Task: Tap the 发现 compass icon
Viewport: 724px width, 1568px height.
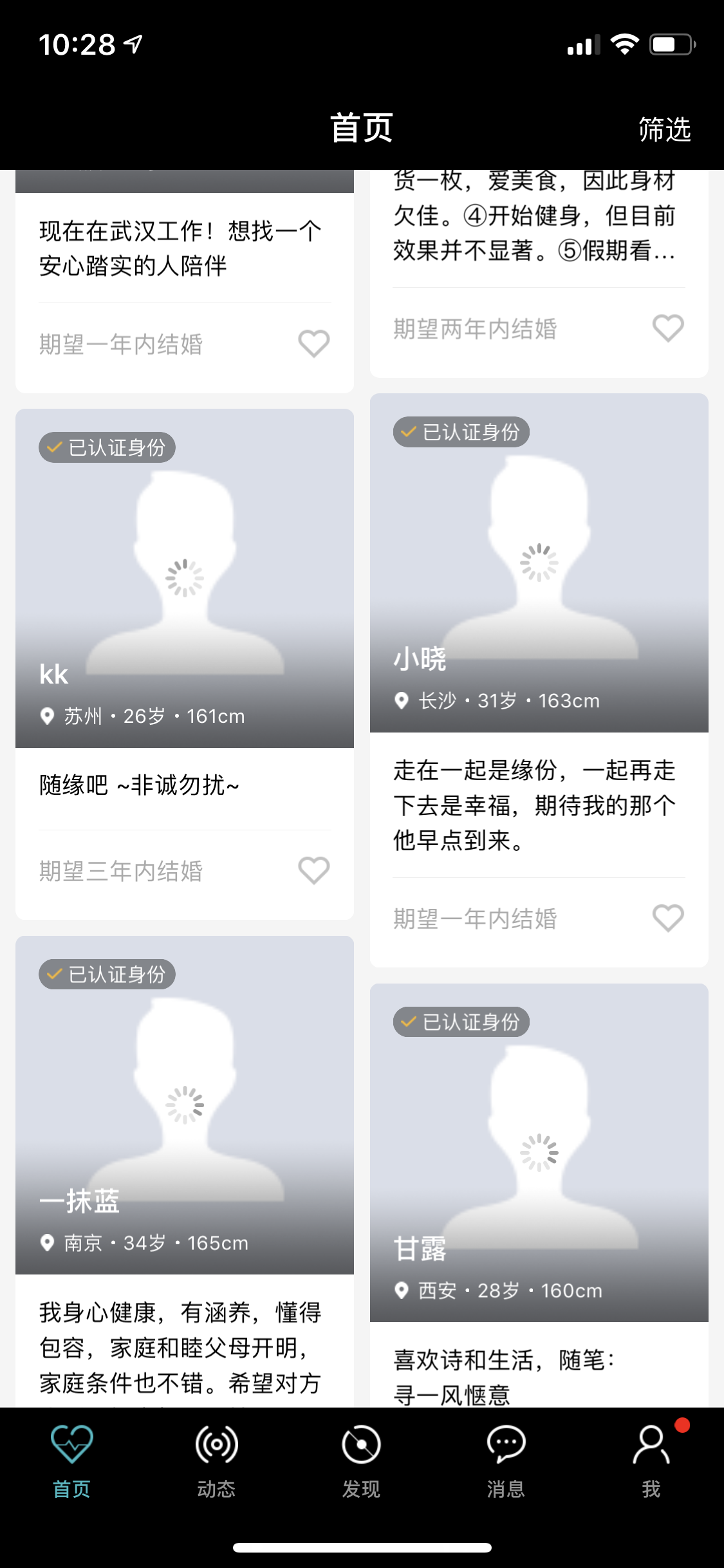Action: click(362, 1445)
